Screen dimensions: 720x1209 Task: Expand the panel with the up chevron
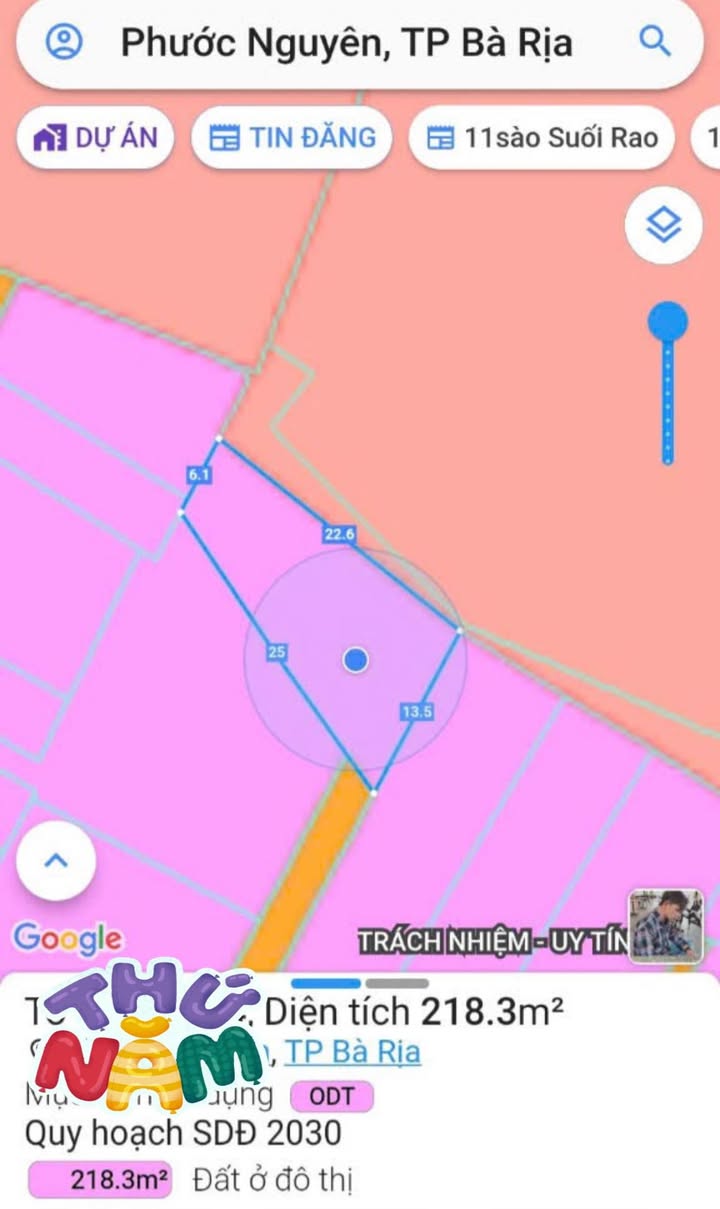tap(56, 860)
